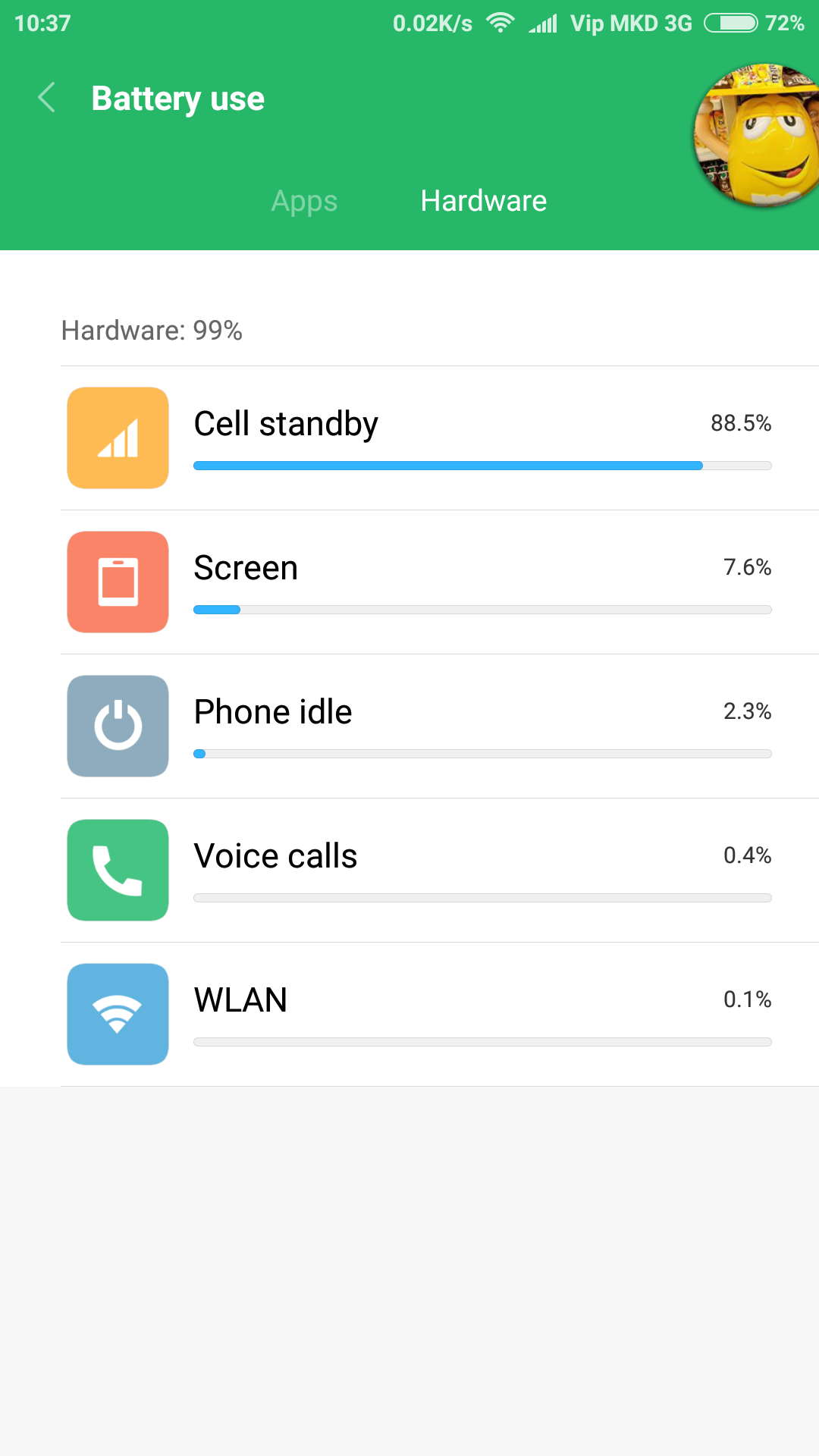Go back from Battery use
The image size is (819, 1456).
tap(47, 98)
